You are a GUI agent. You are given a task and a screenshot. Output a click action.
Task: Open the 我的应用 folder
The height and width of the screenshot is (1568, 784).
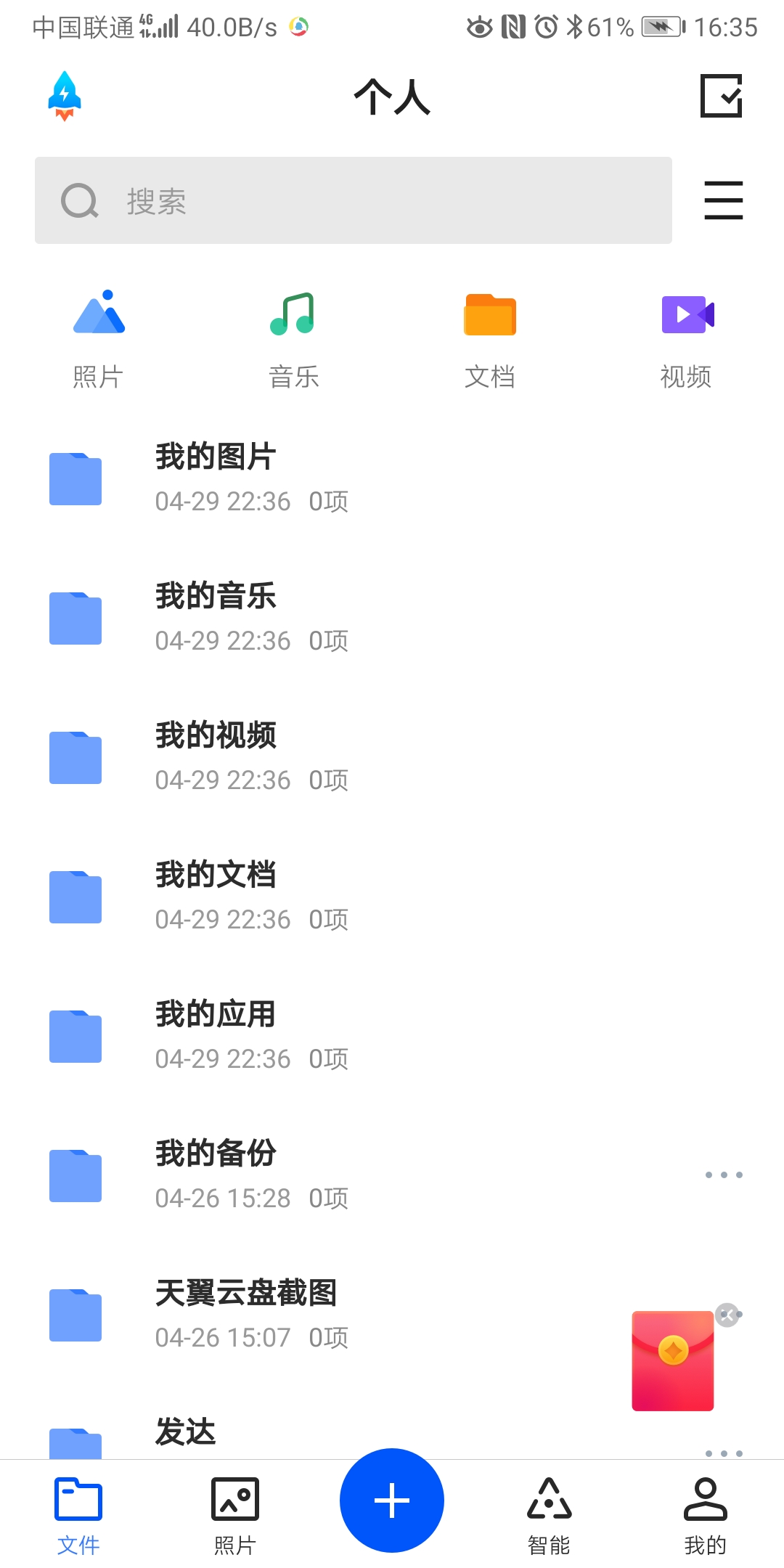(216, 1035)
